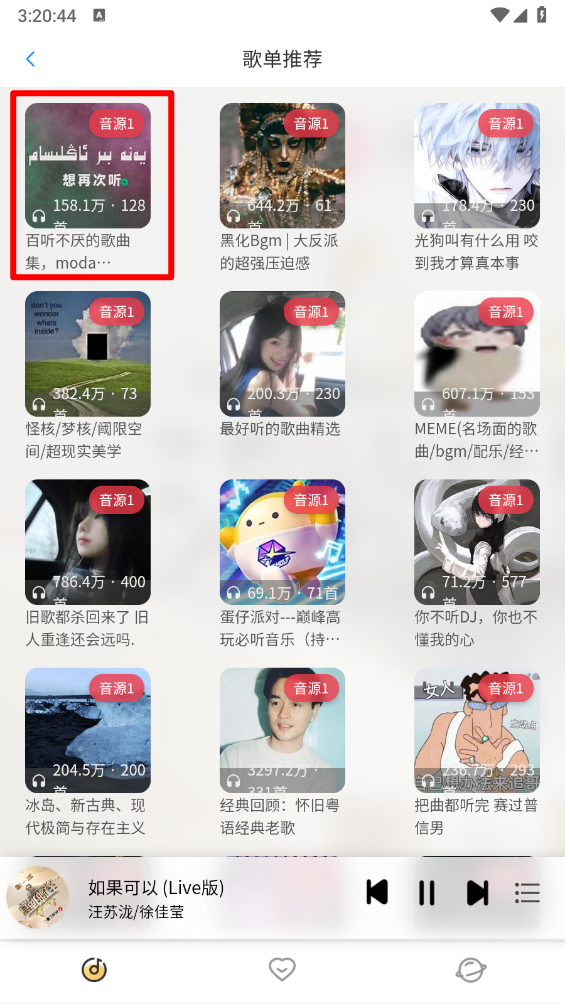Skip to the previous track
The height and width of the screenshot is (1004, 565).
click(377, 892)
